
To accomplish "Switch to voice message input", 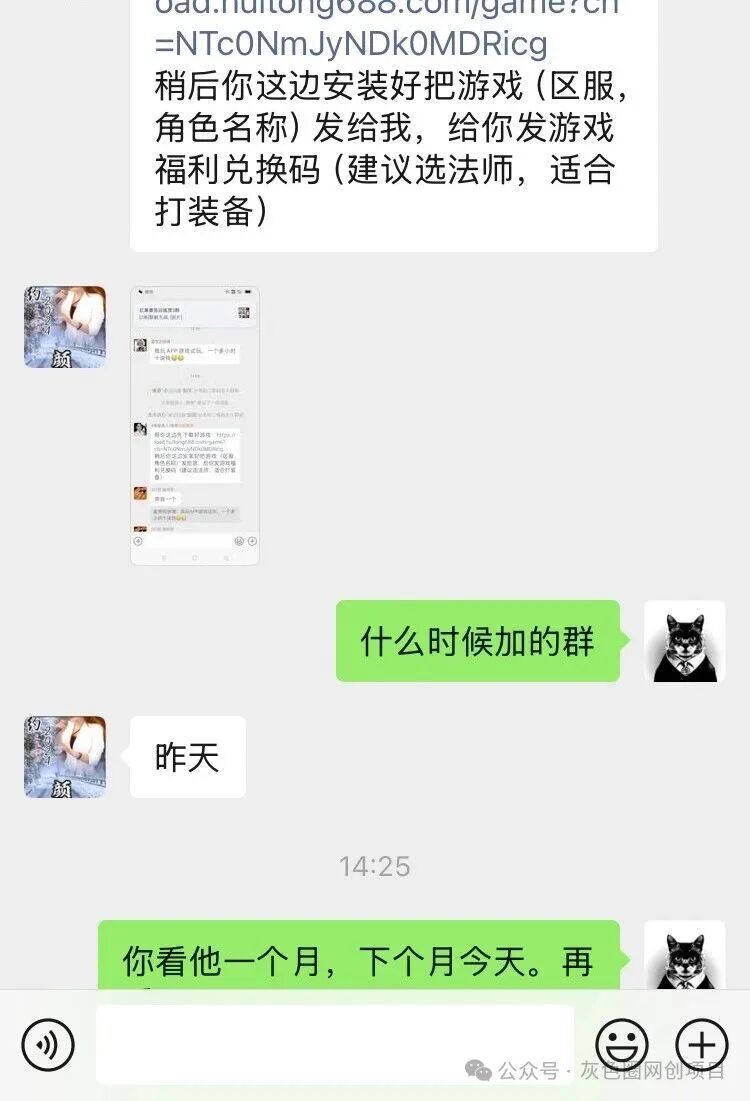I will [x=48, y=1045].
